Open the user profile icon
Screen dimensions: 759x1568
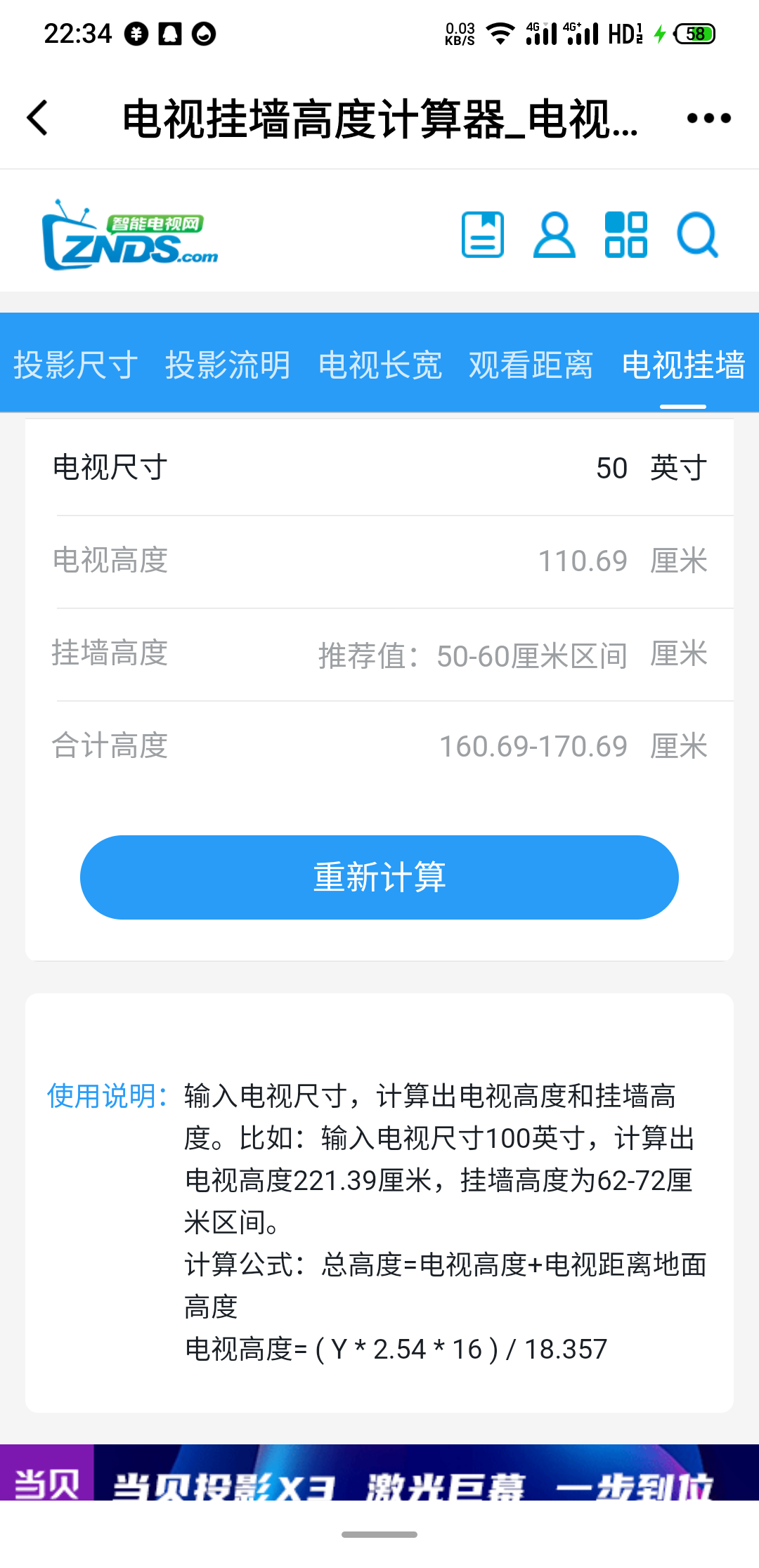tap(554, 235)
